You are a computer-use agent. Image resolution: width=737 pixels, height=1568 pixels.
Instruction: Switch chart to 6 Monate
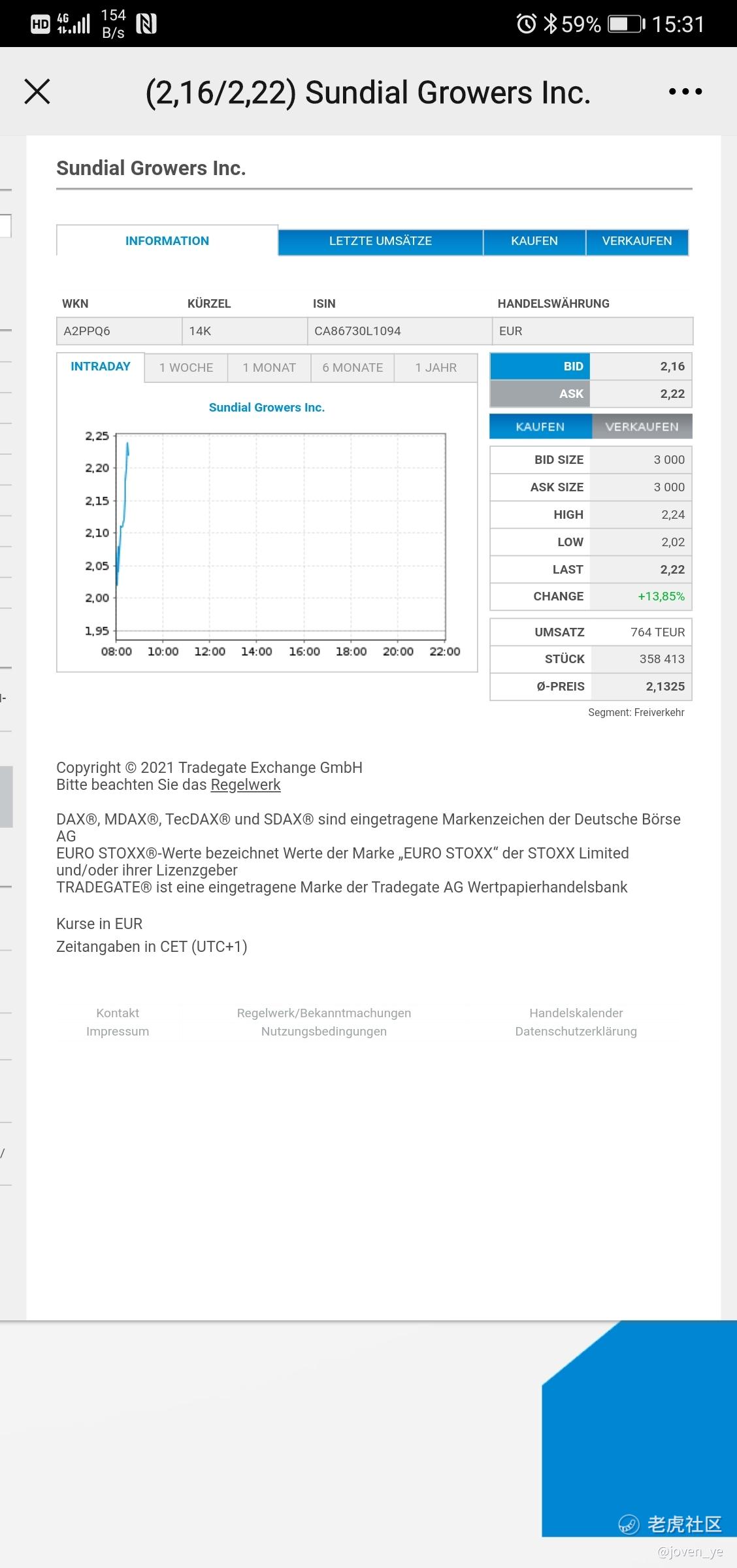coord(353,368)
